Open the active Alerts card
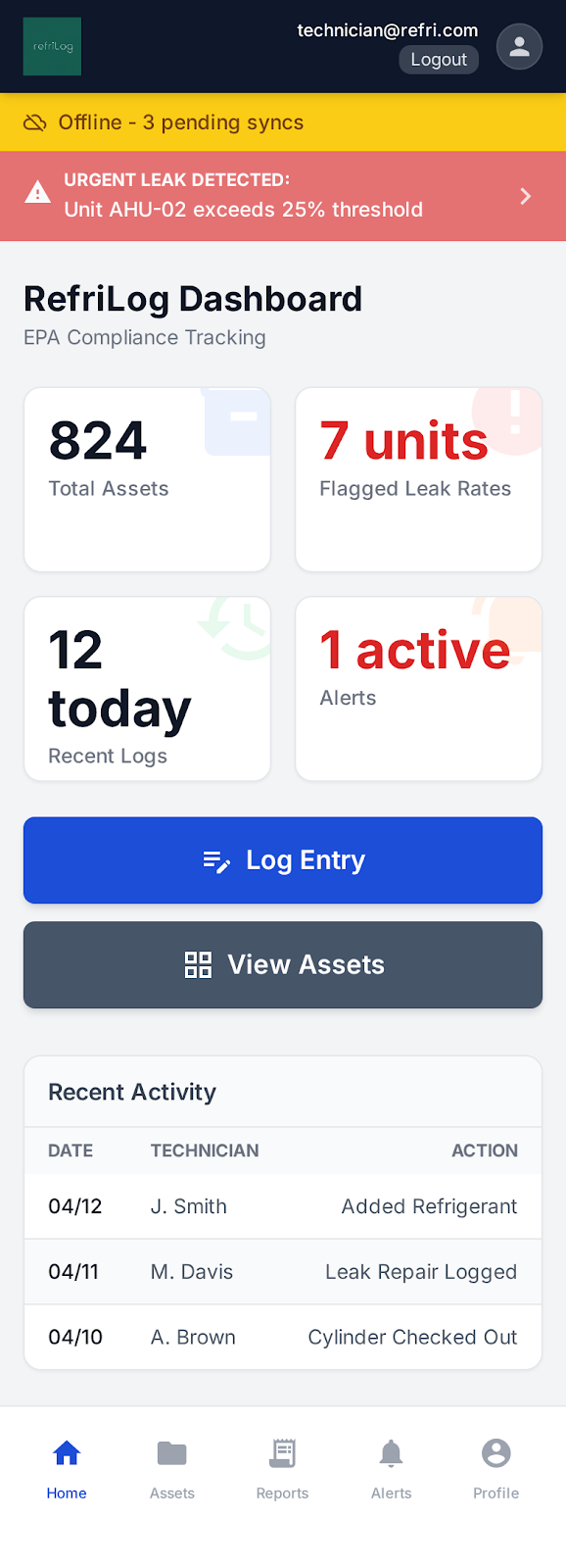This screenshot has height=1568, width=566. click(418, 689)
